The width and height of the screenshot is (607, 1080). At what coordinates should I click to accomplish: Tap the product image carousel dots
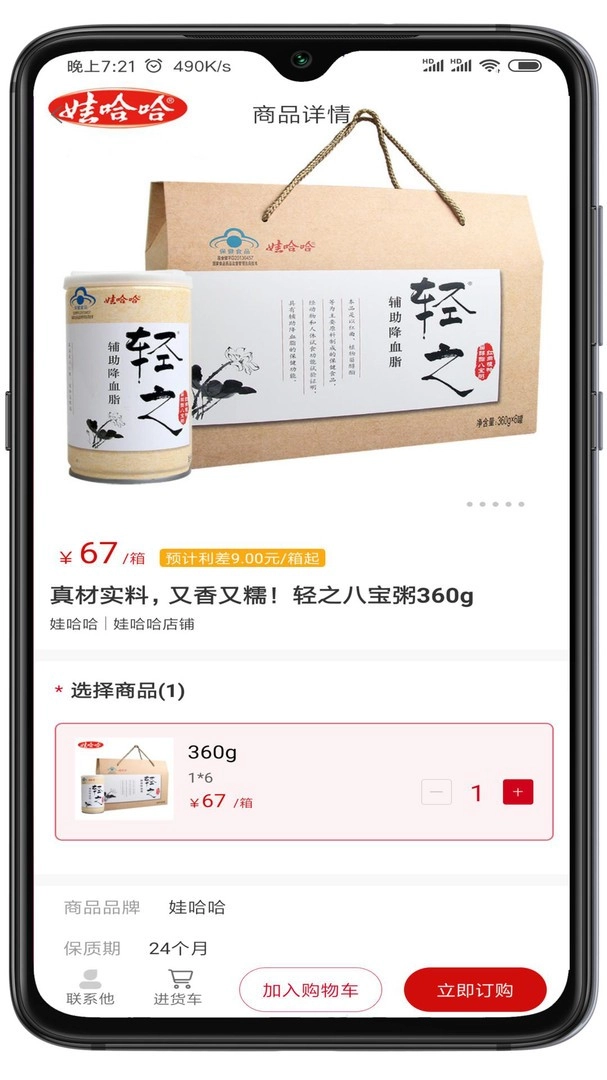(495, 504)
